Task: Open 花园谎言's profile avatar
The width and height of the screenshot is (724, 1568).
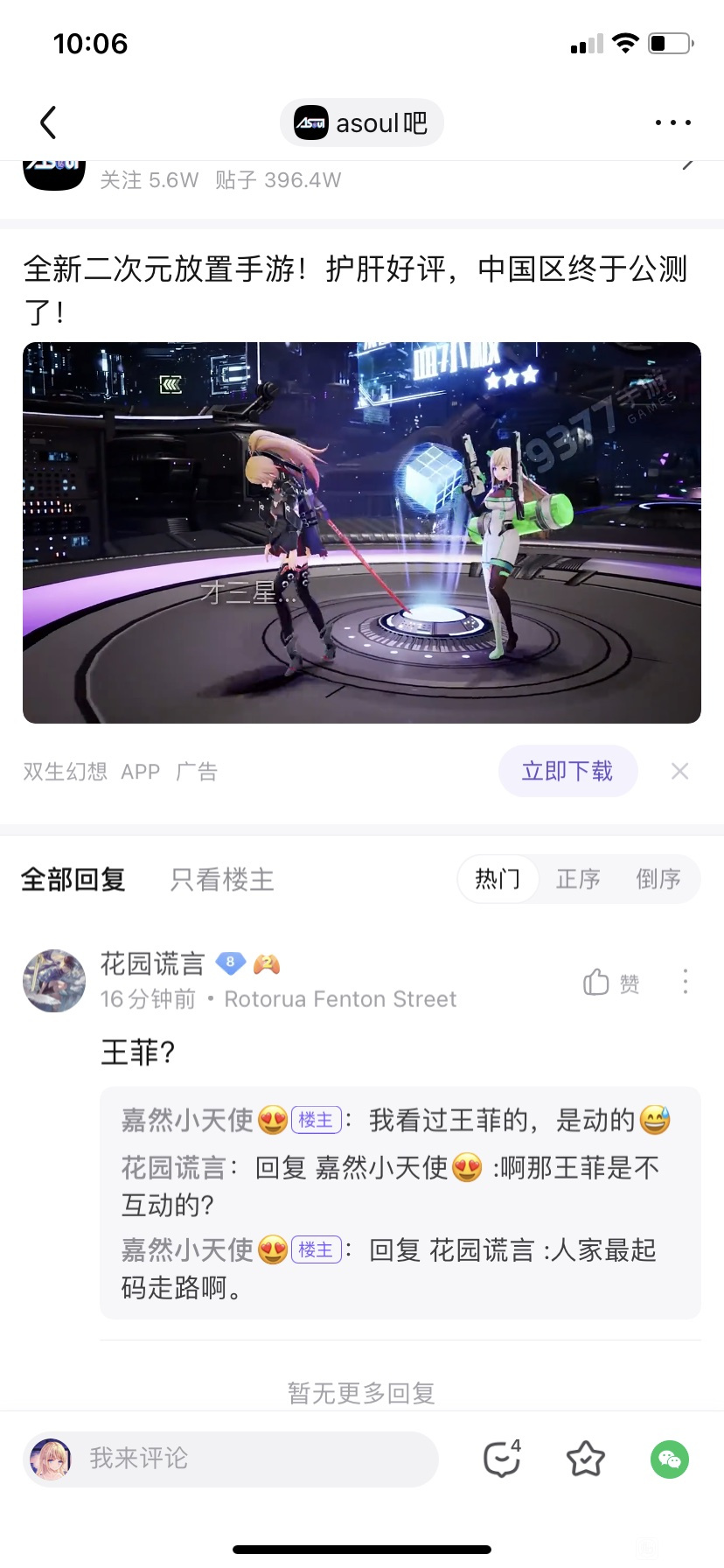Action: (54, 981)
